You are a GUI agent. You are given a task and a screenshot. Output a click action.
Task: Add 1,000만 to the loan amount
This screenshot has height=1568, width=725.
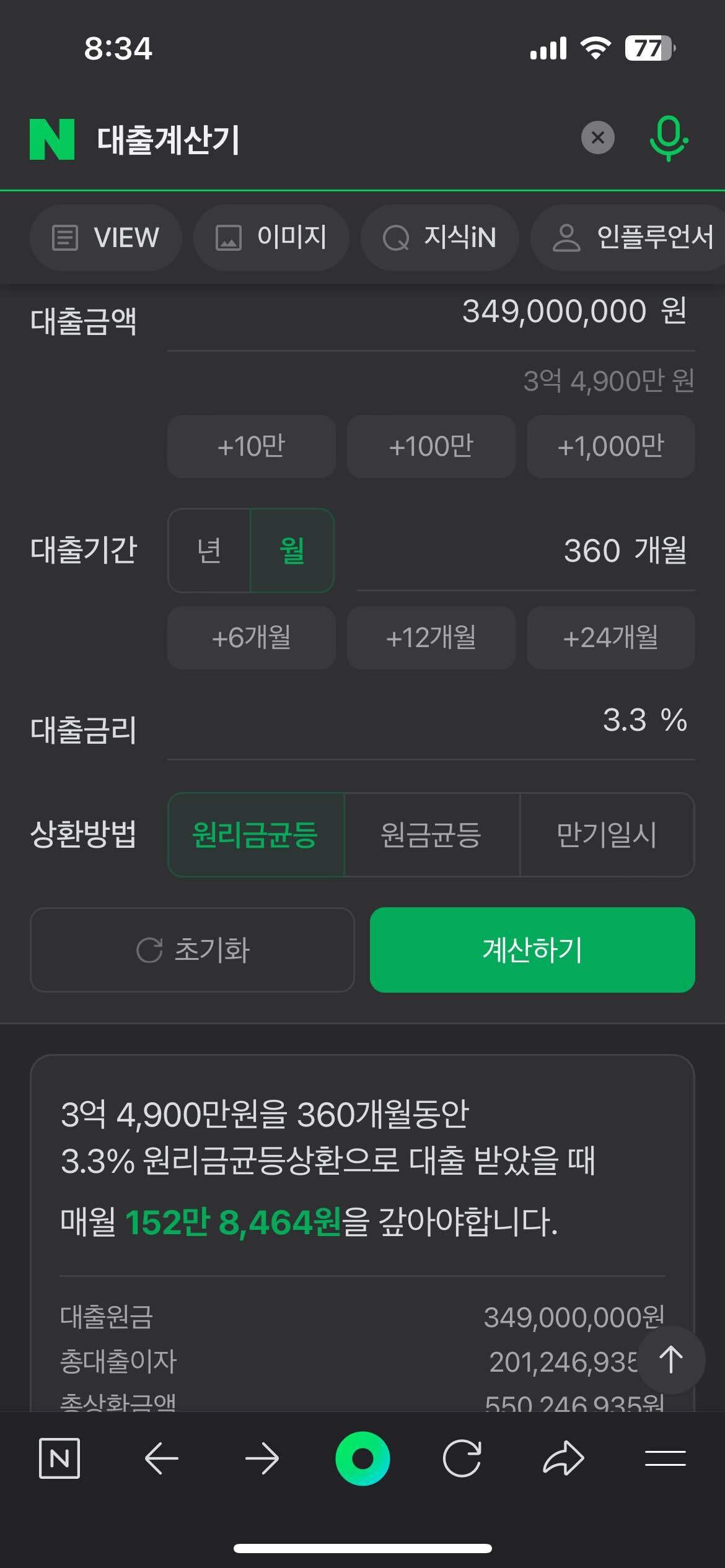610,446
